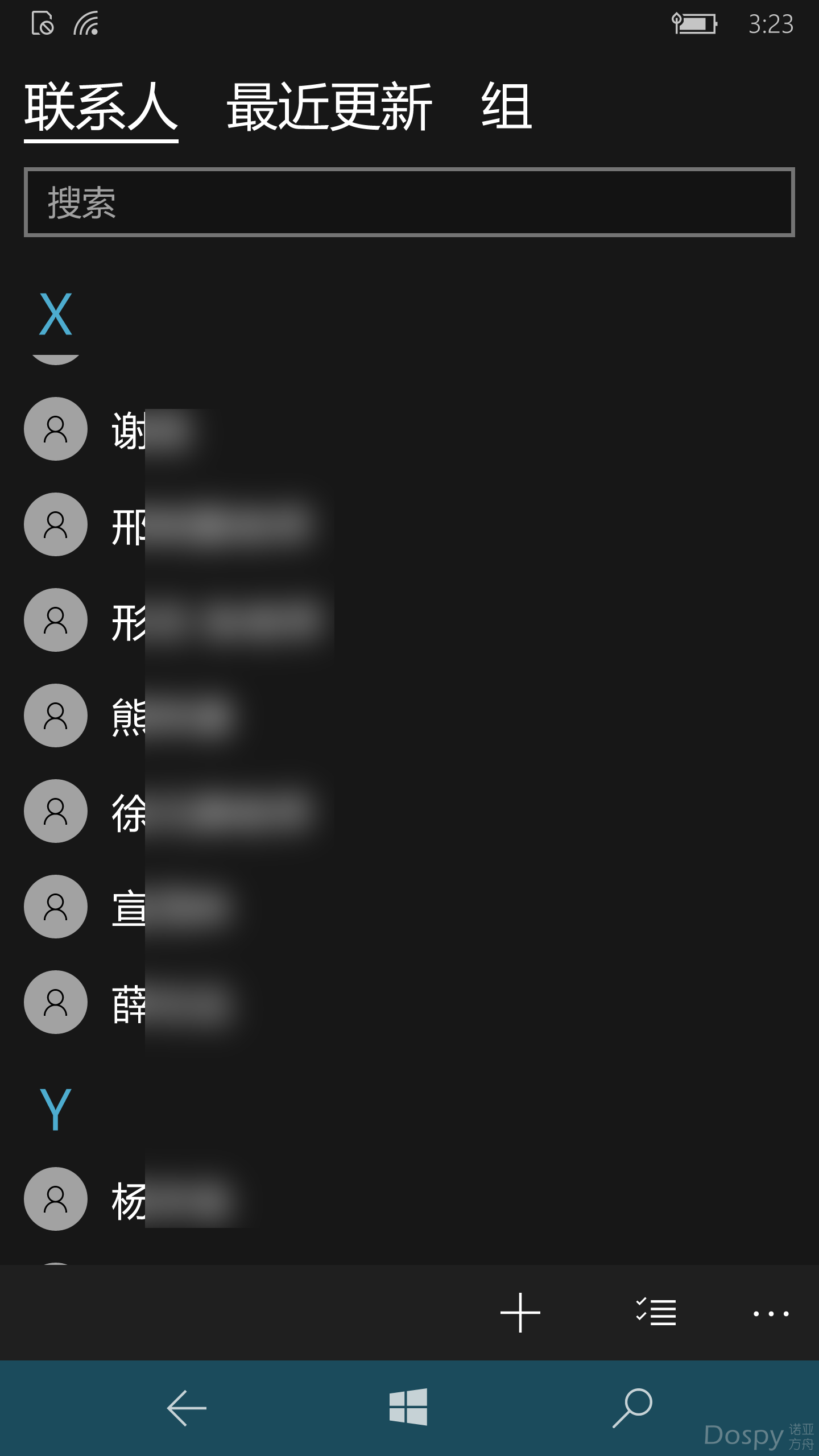Viewport: 819px width, 1456px height.
Task: Switch to the 最近更新 tab
Action: pyautogui.click(x=329, y=107)
